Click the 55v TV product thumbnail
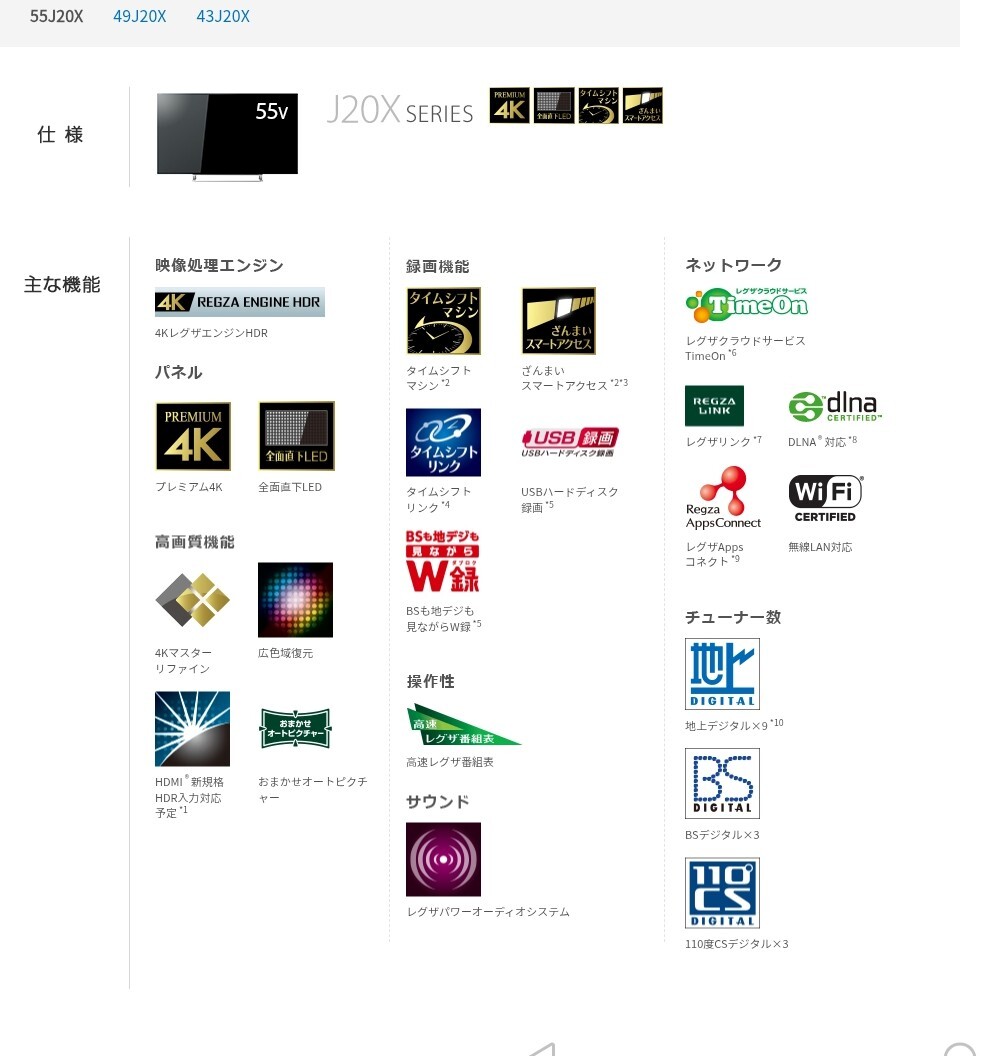Screen dimensions: 983x1056 227,133
